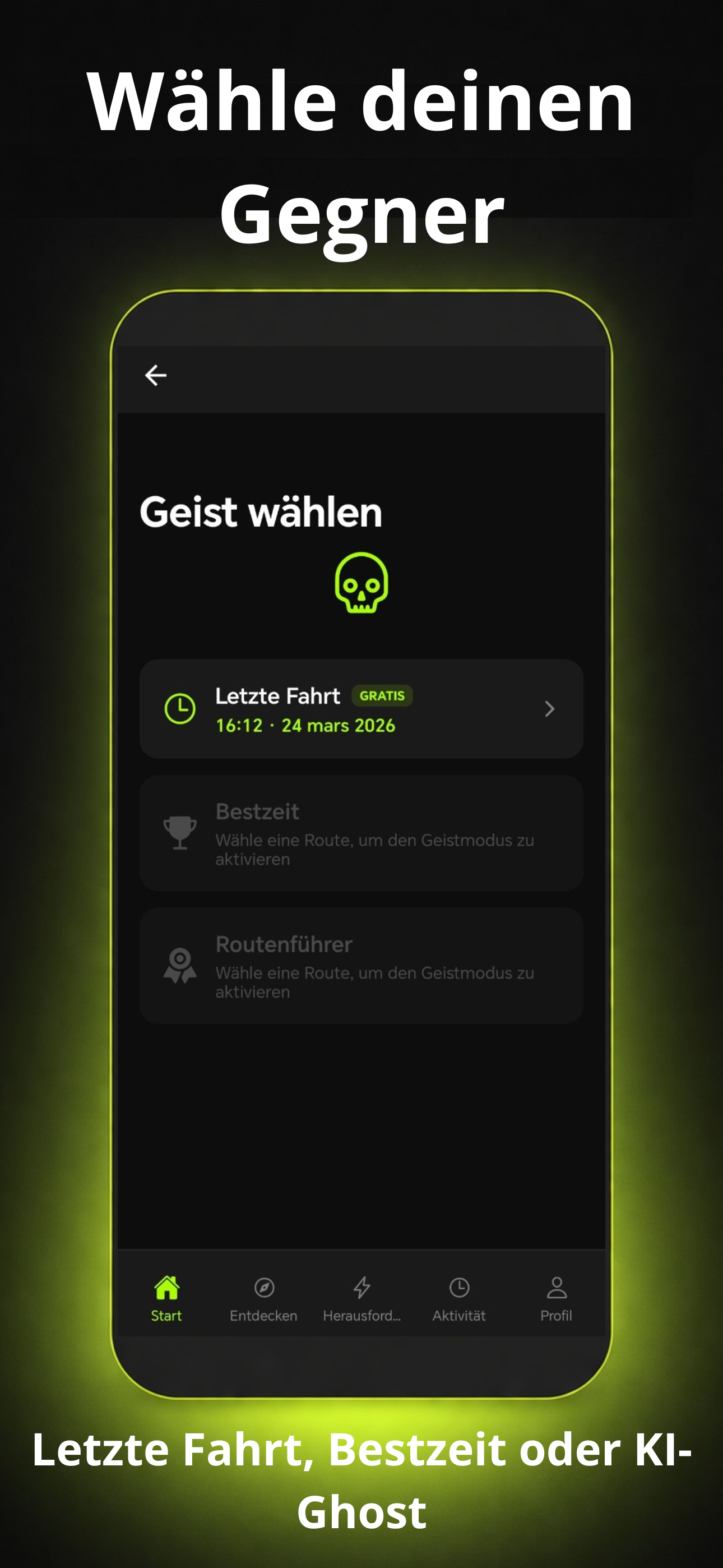The image size is (723, 1568).
Task: Click the back arrow
Action: click(x=155, y=376)
